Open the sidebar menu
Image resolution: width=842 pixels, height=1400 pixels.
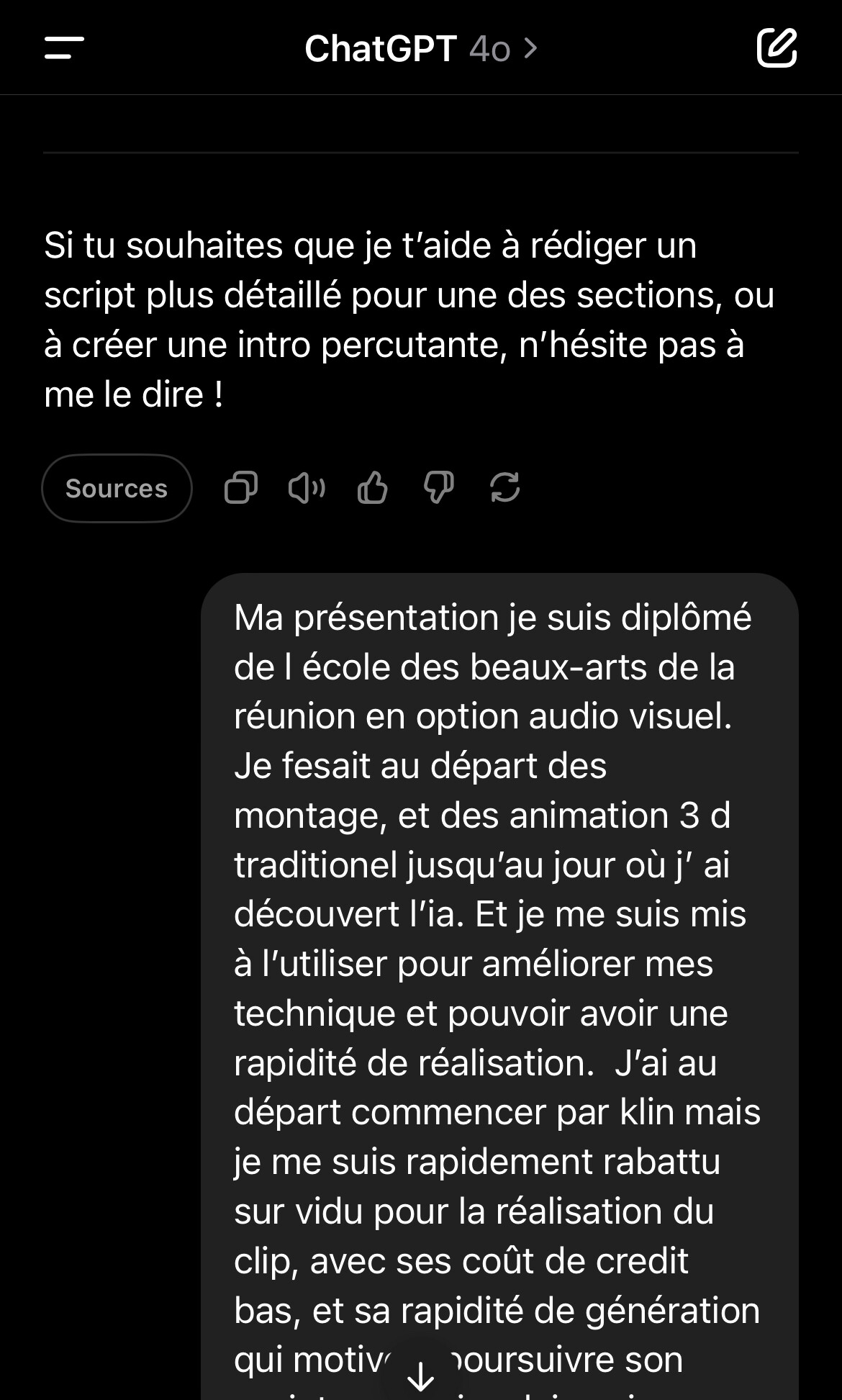click(x=64, y=48)
